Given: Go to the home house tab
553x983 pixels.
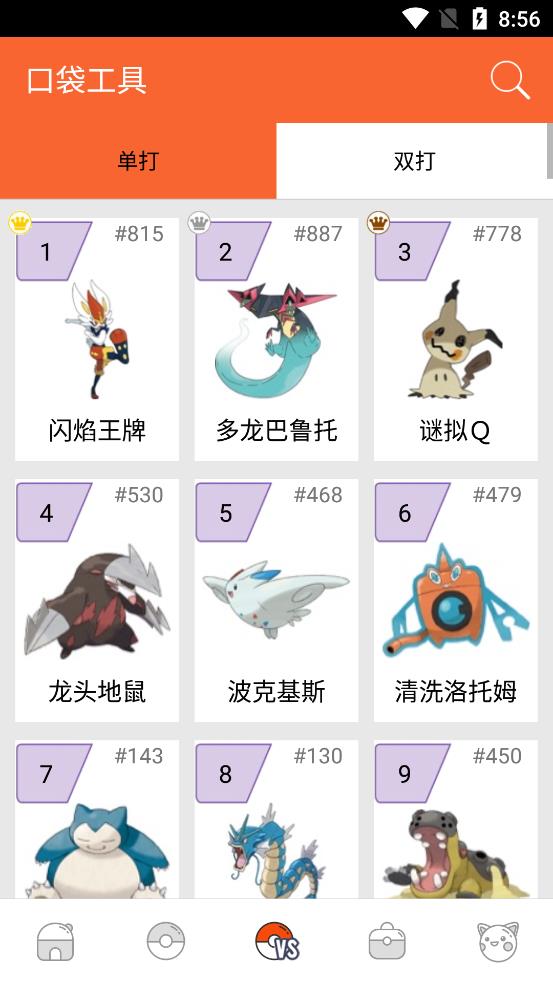Looking at the screenshot, I should pyautogui.click(x=55, y=941).
